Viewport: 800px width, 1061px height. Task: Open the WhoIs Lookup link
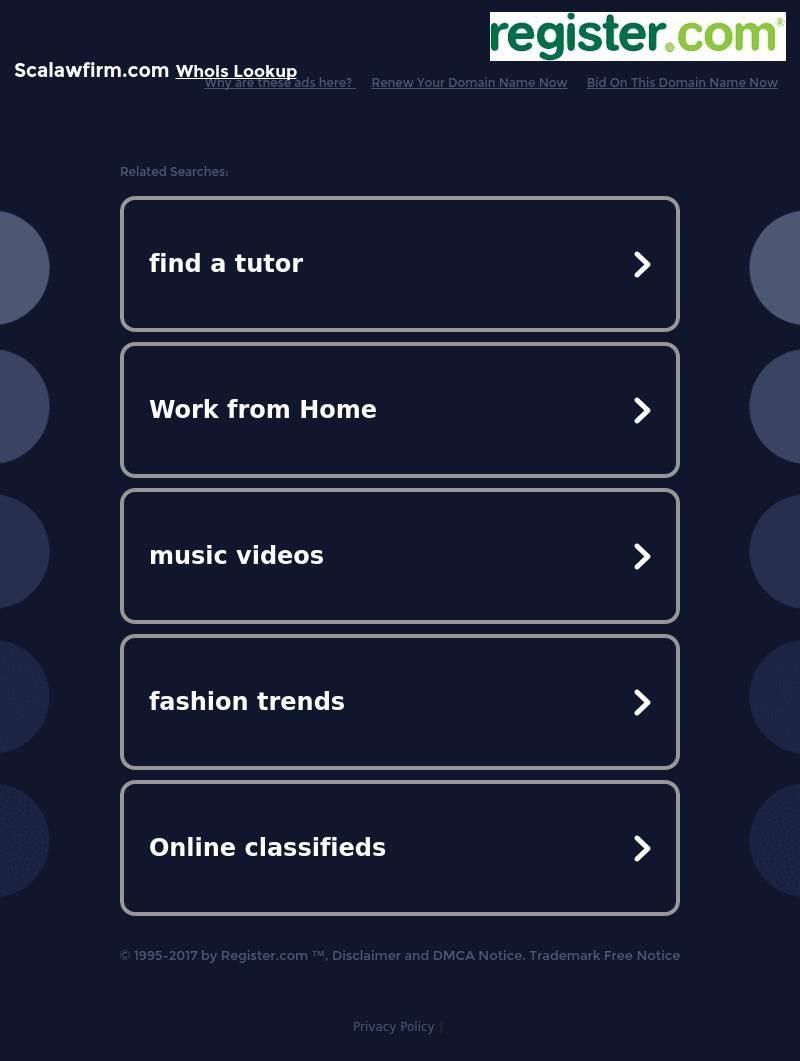click(236, 71)
